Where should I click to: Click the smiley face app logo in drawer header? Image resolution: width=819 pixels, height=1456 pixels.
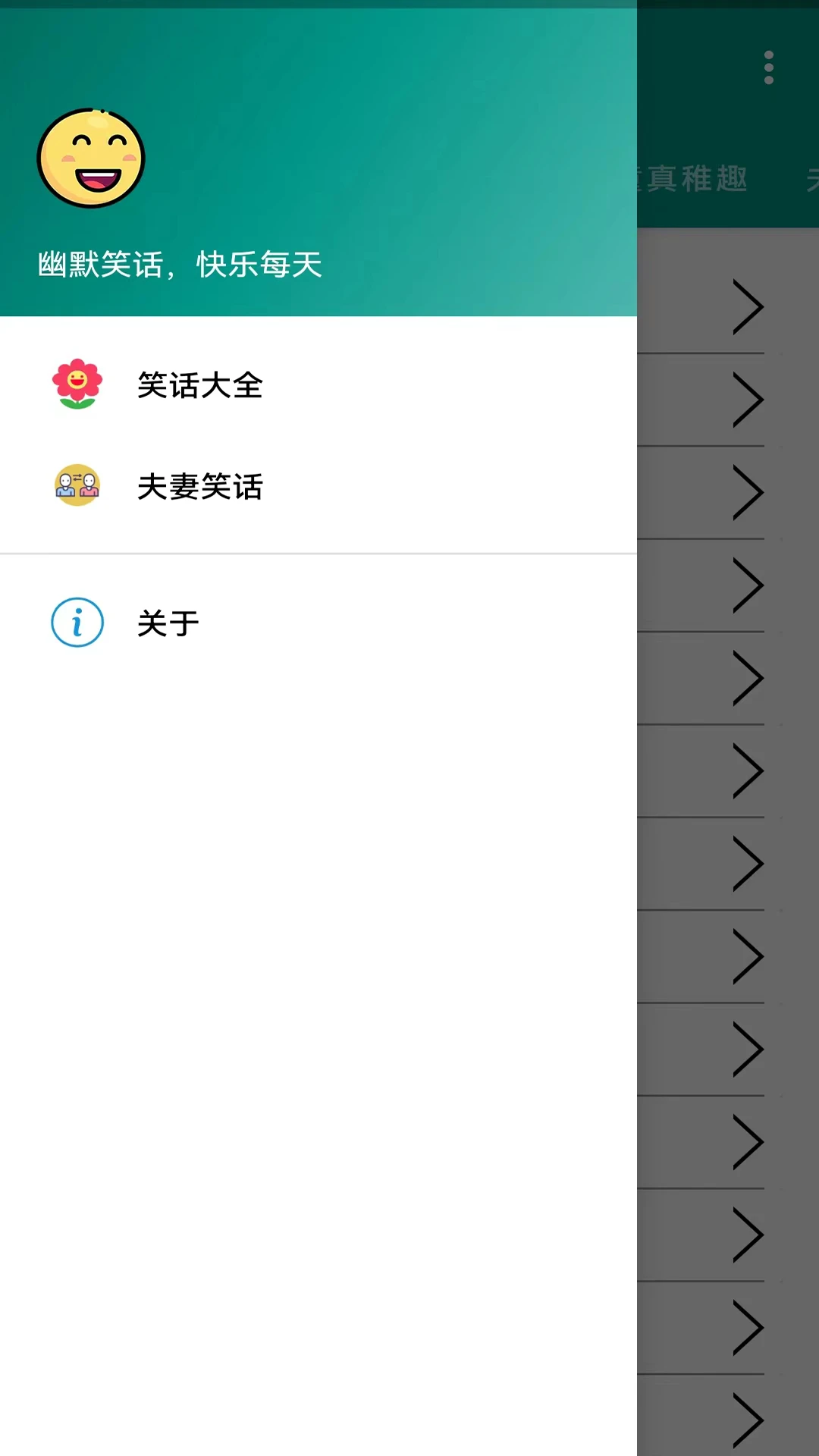pos(91,154)
